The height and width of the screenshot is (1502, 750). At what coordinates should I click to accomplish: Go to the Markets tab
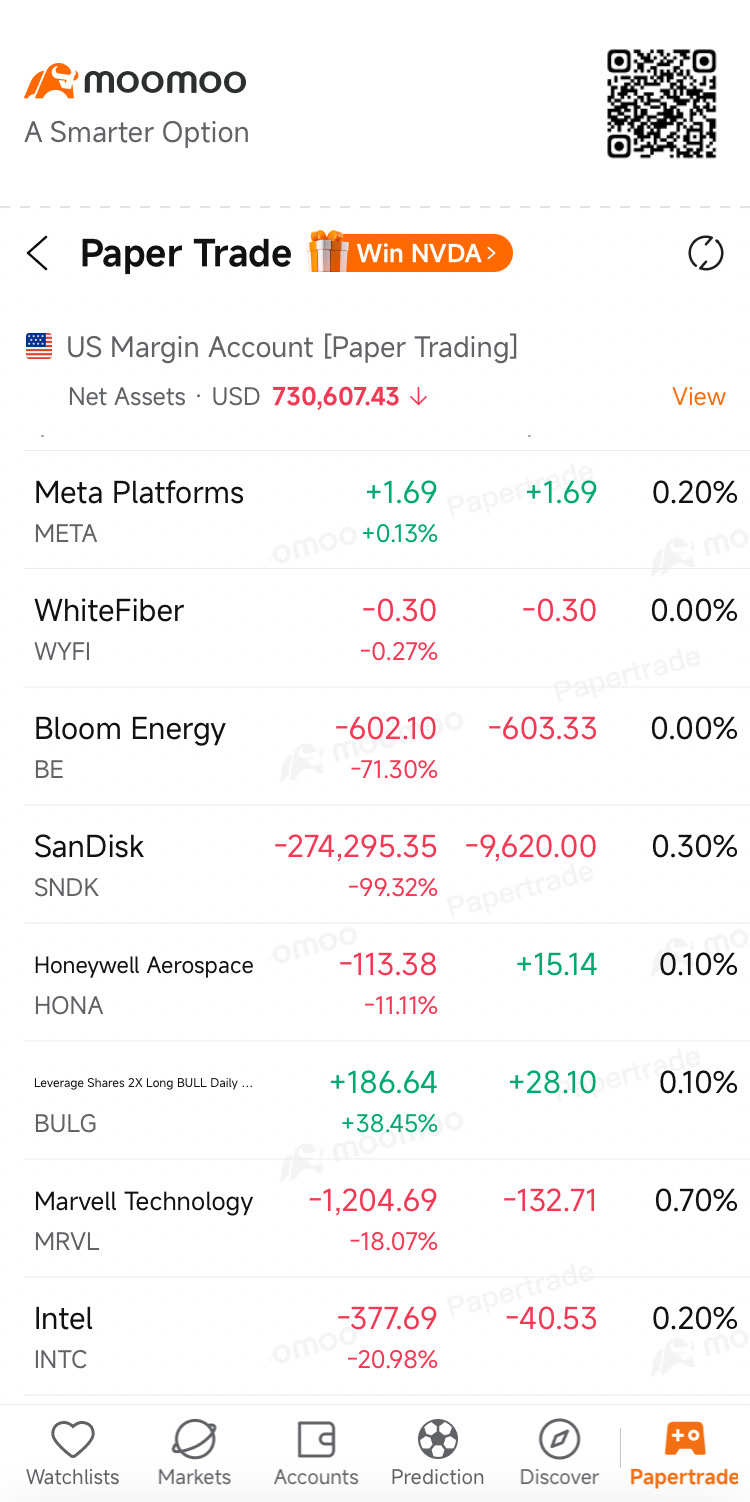click(x=194, y=1454)
